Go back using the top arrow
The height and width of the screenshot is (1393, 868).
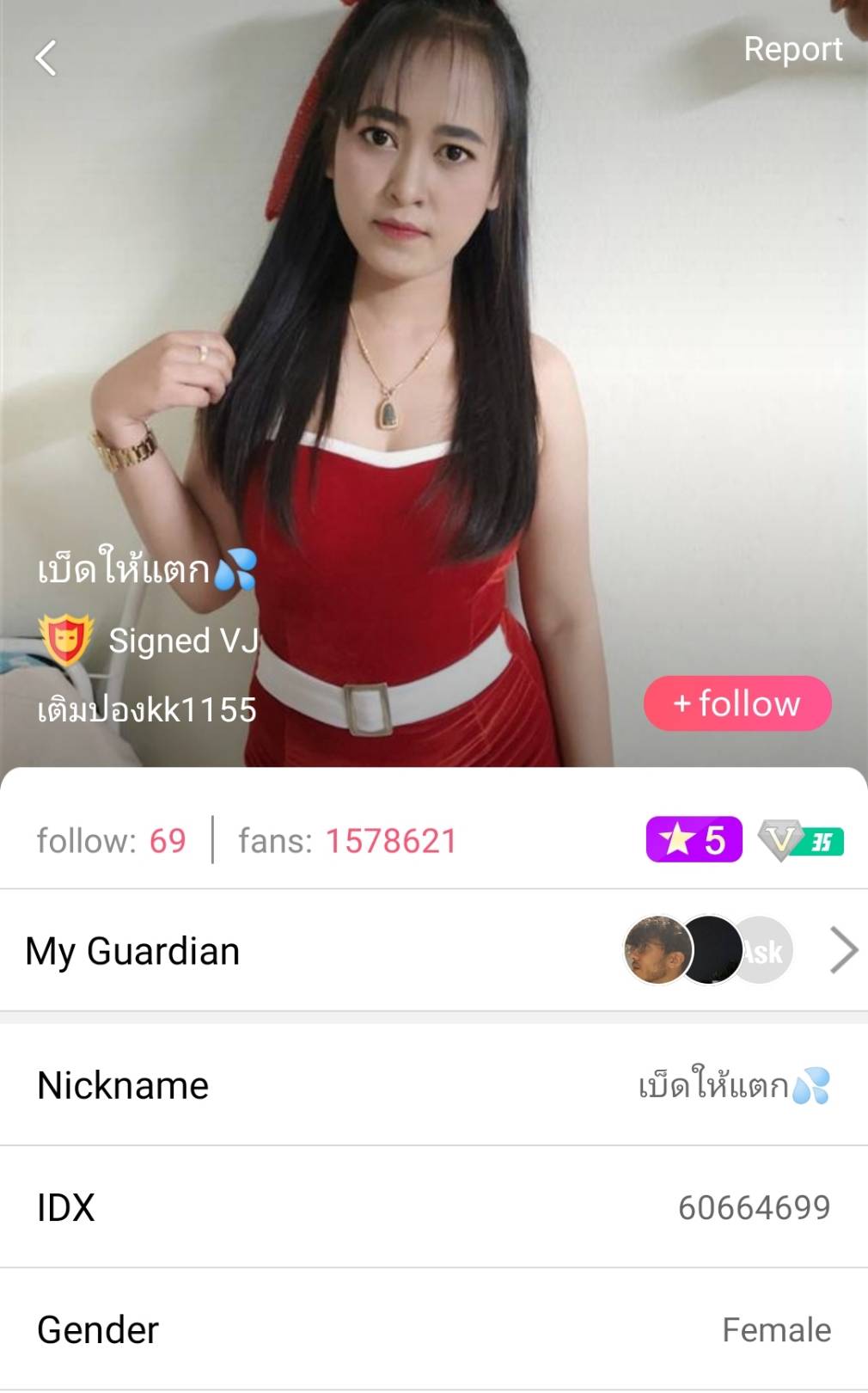[46, 58]
